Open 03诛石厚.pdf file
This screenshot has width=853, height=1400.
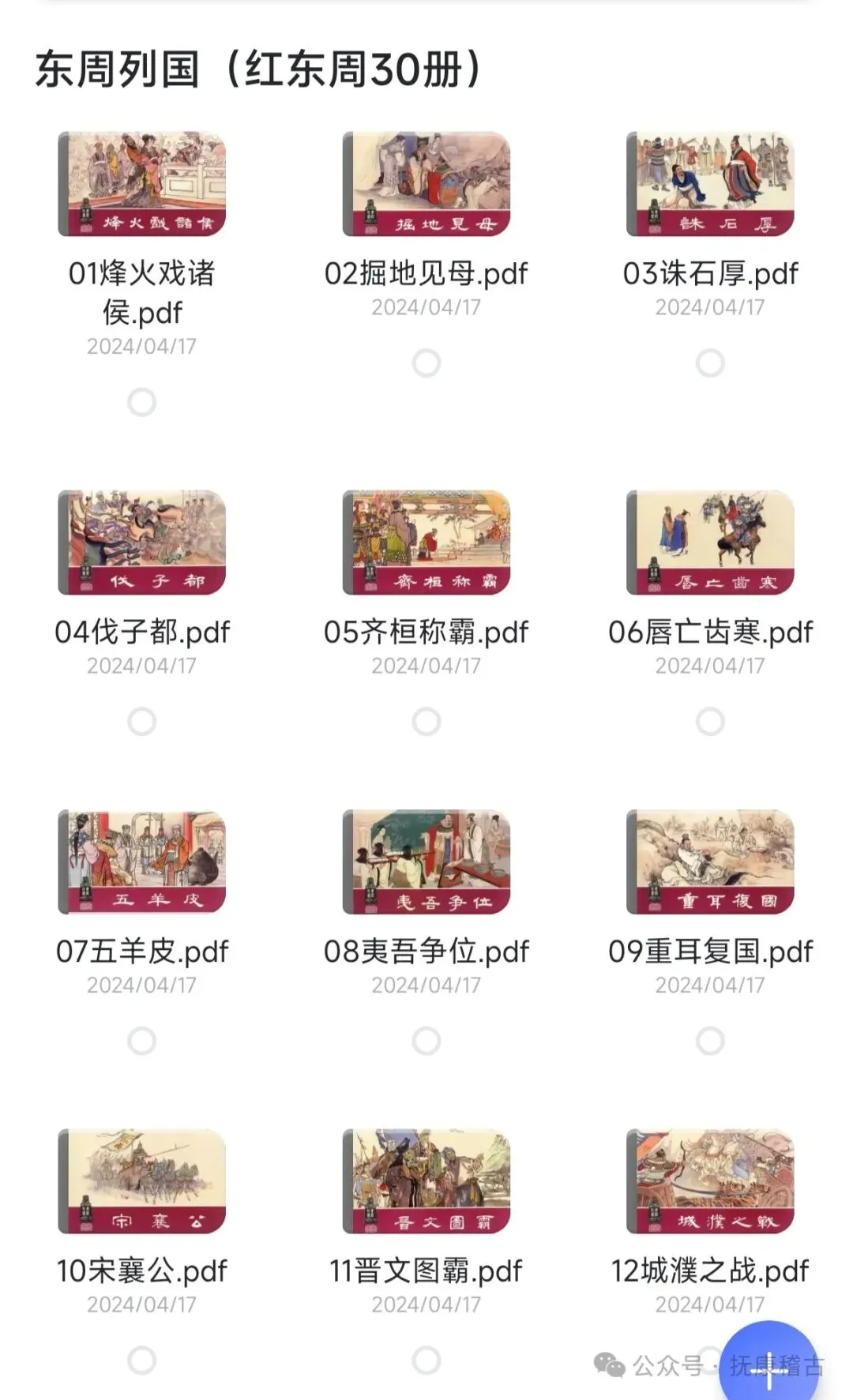pyautogui.click(x=710, y=184)
